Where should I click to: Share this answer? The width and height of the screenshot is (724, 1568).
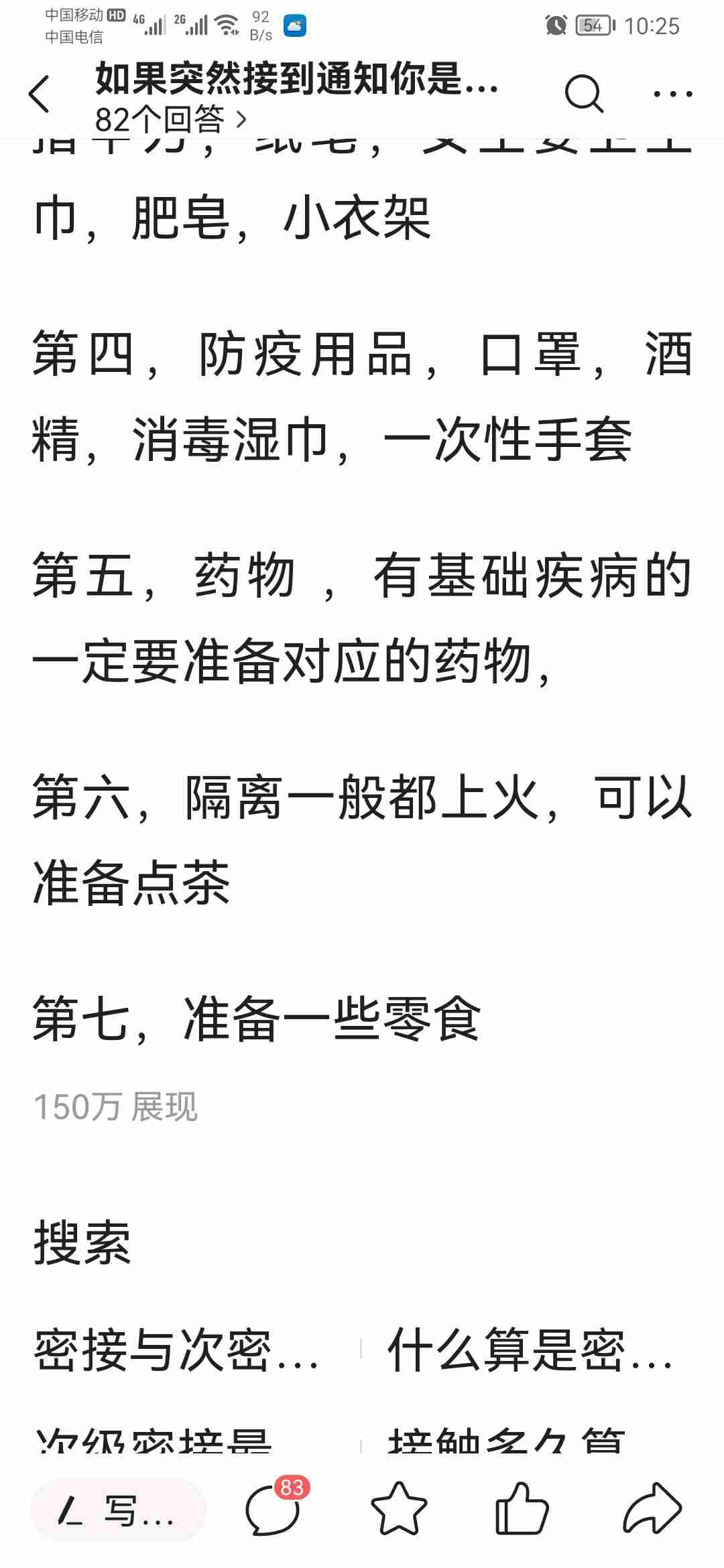652,1510
